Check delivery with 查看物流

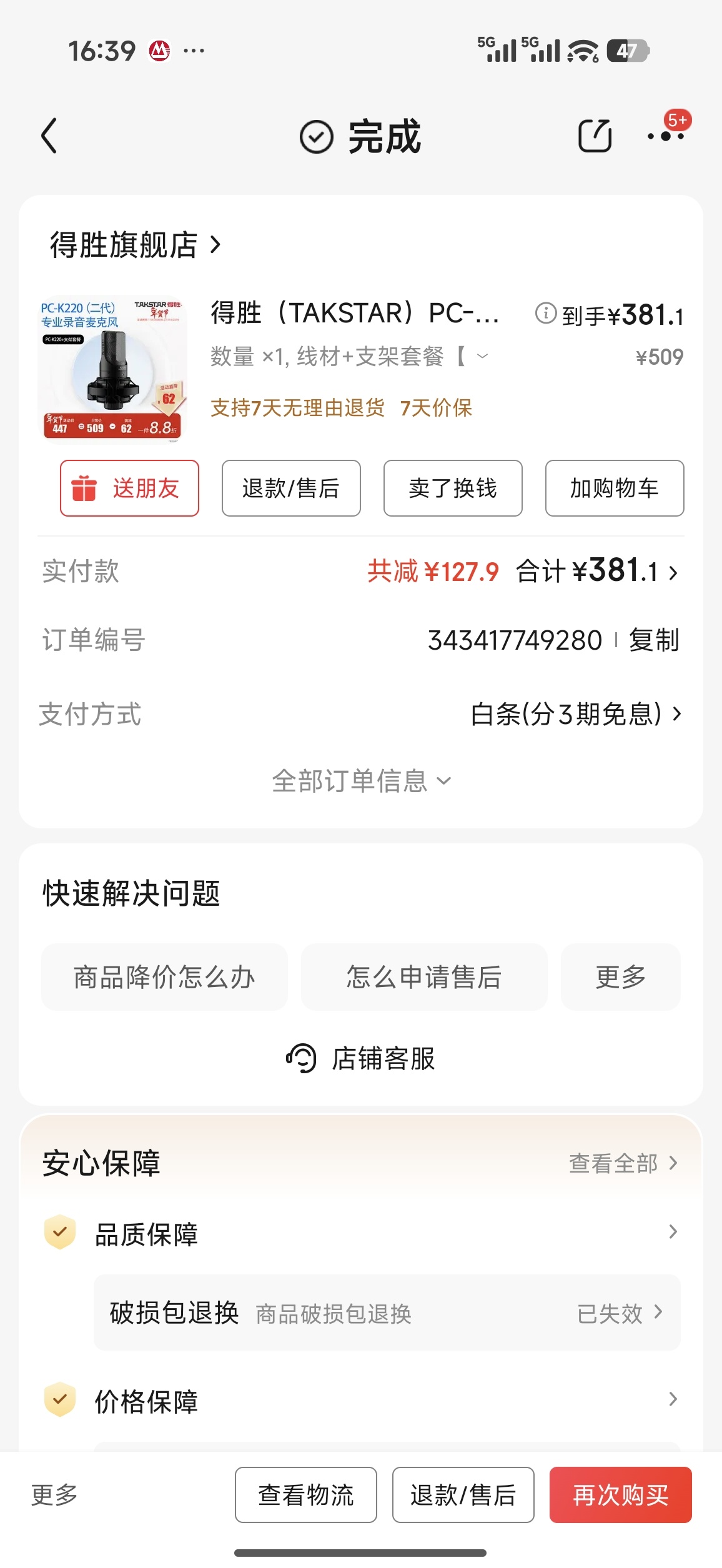(x=306, y=1495)
